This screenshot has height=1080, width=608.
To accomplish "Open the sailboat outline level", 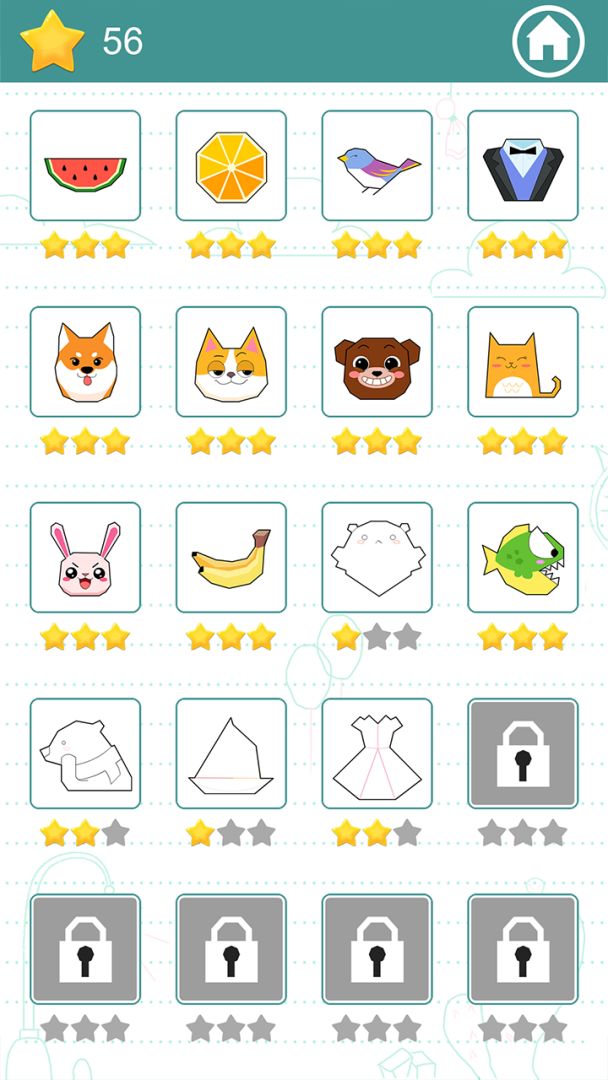I will pyautogui.click(x=231, y=753).
